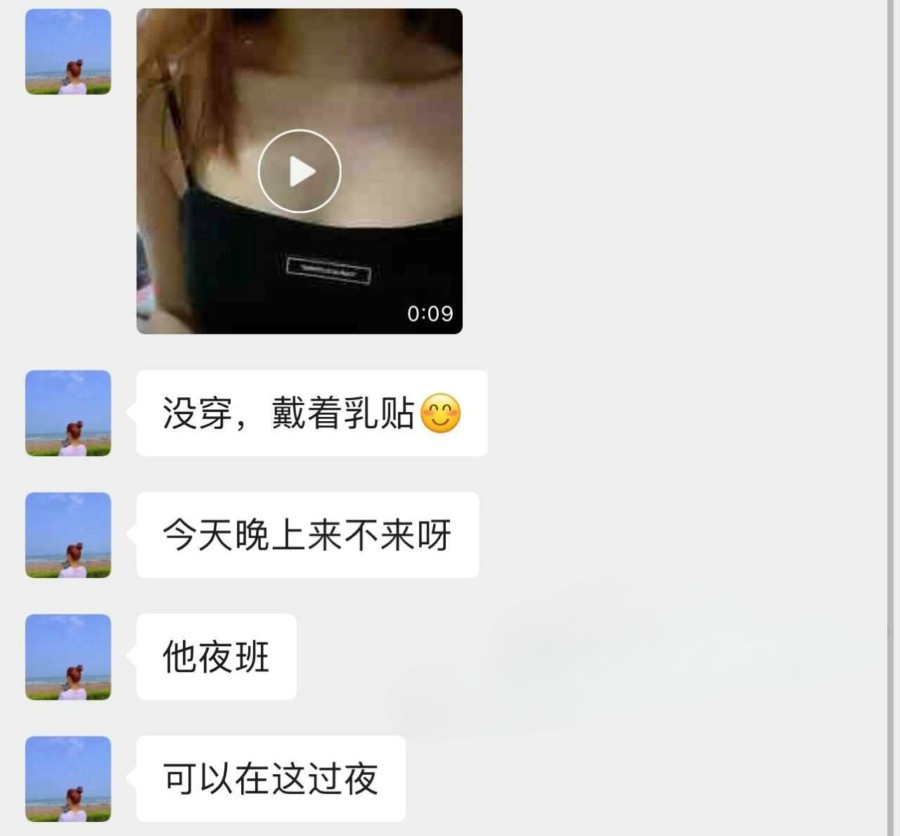
Task: Tap the avatar next to "今天晚上来不来呀"
Action: point(68,535)
